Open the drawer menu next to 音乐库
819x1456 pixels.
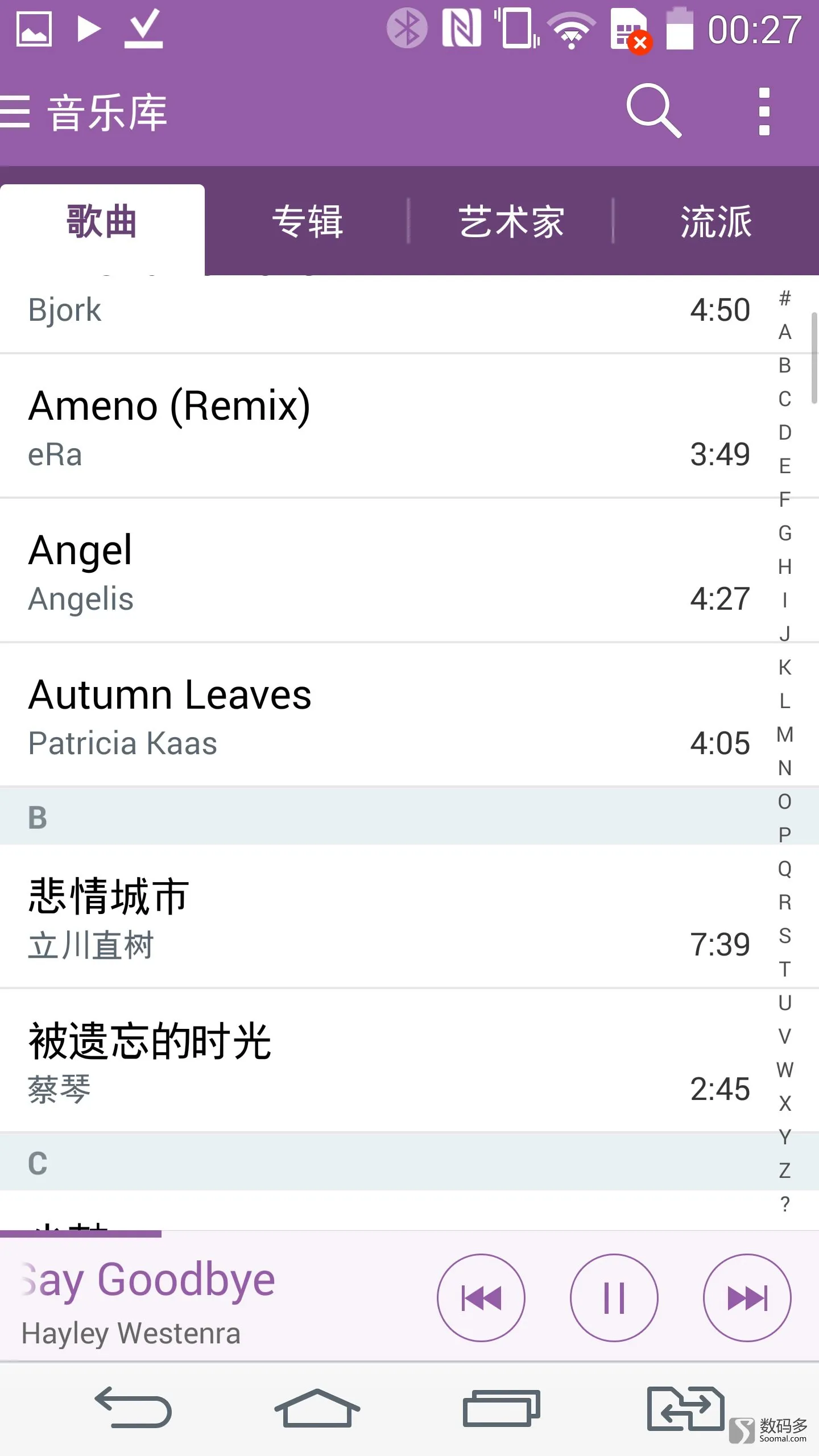coord(15,111)
